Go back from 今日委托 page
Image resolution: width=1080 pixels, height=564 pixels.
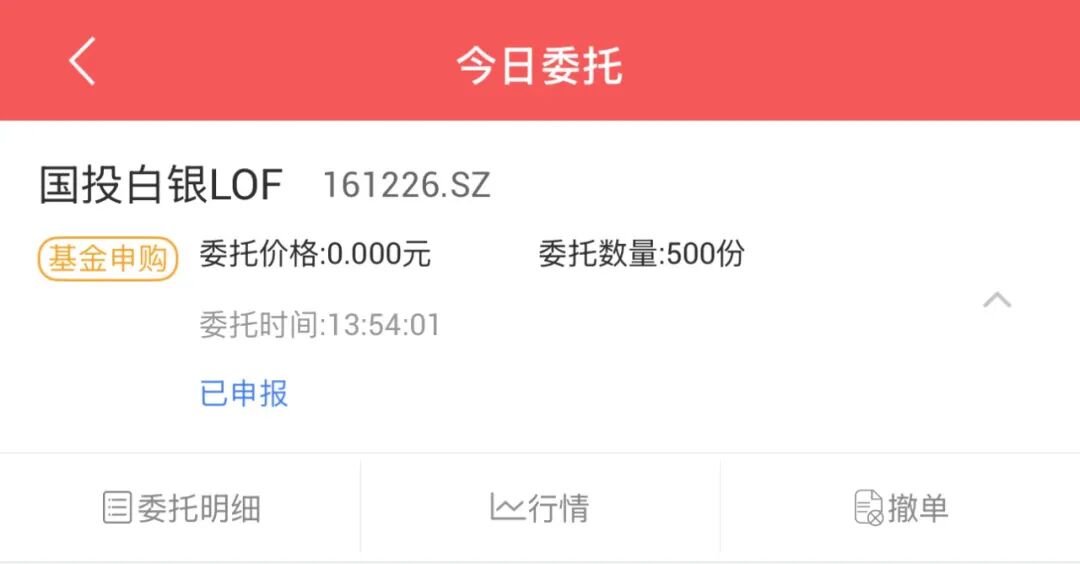[x=82, y=62]
